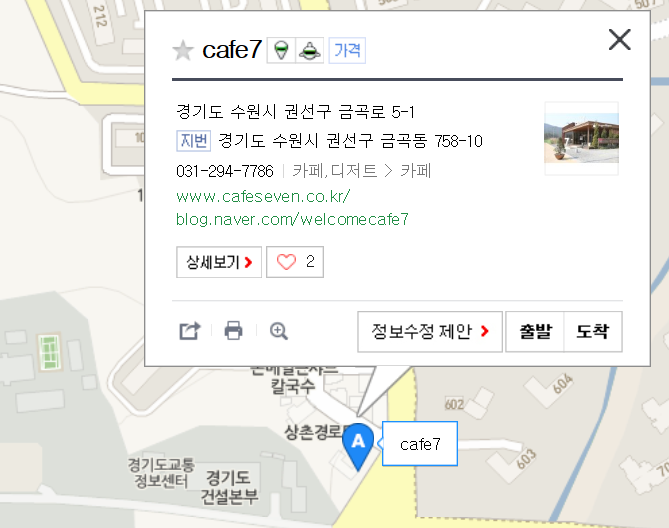This screenshot has width=669, height=528.
Task: Share this place
Action: tap(189, 331)
